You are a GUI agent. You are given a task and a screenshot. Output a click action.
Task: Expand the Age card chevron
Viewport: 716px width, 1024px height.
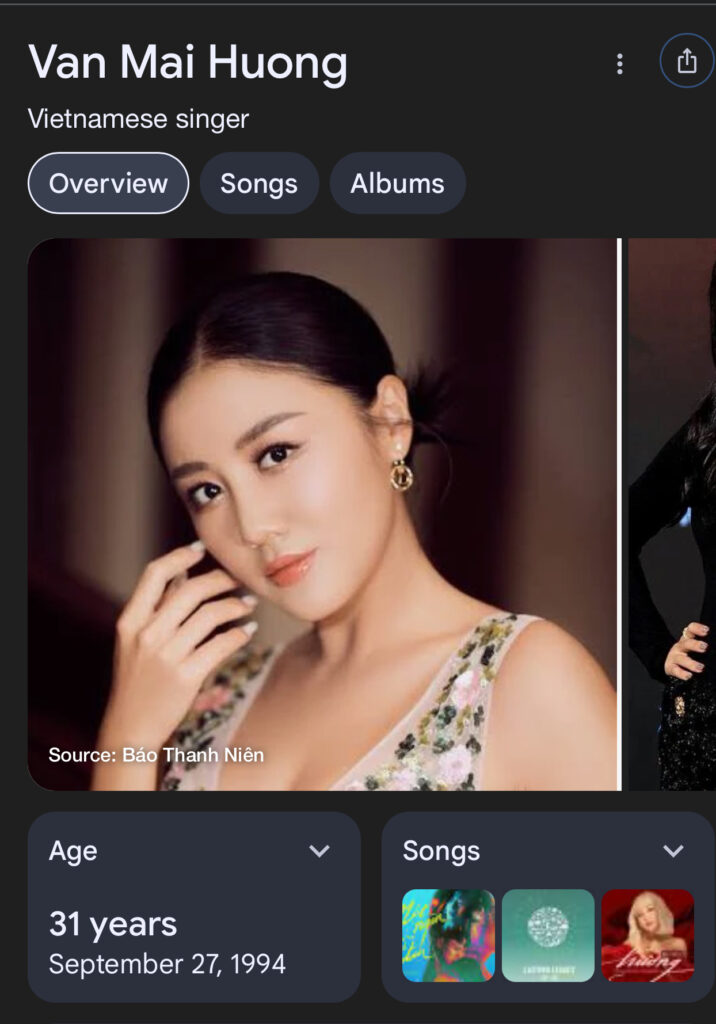[319, 851]
